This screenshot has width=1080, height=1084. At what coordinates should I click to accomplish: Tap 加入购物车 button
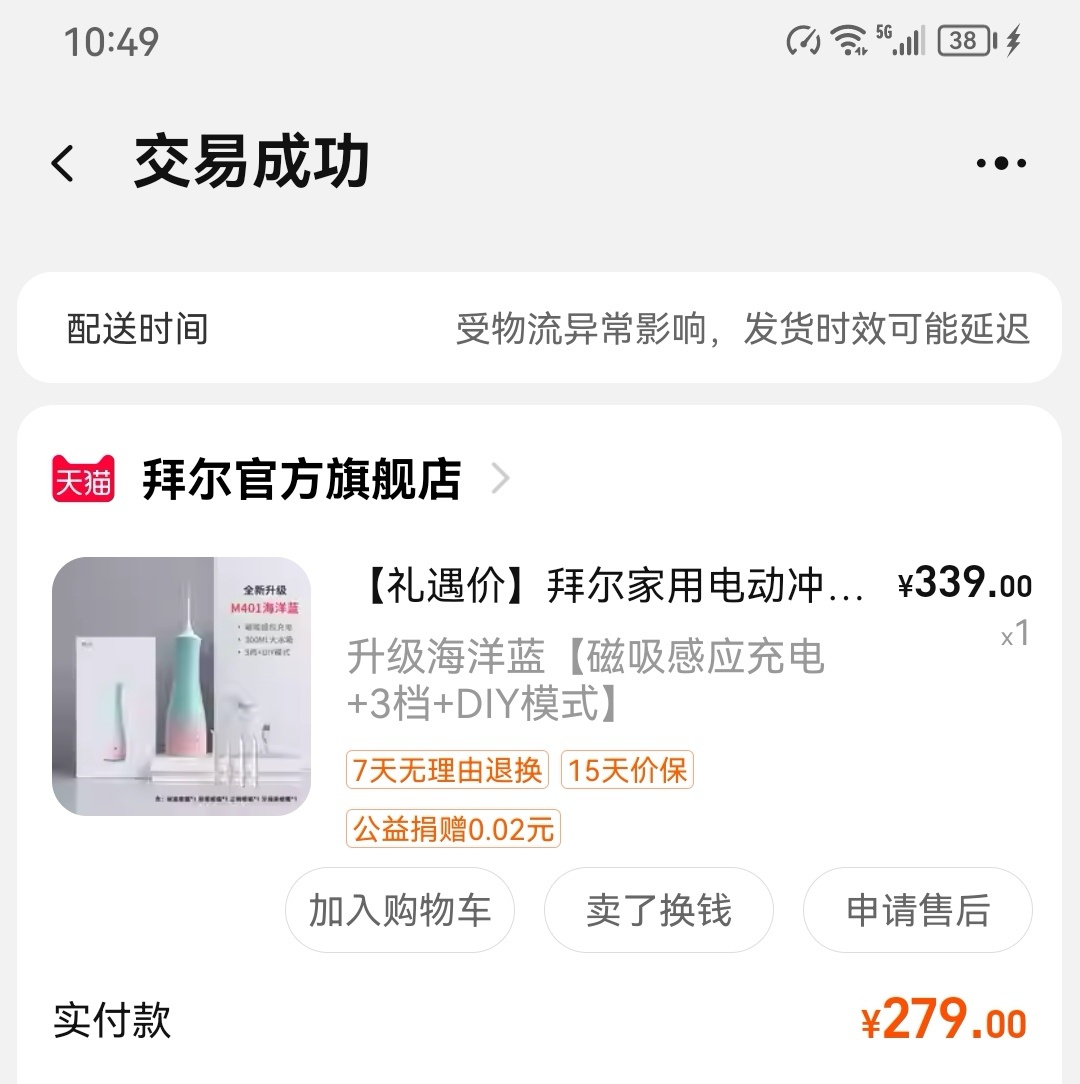tap(399, 911)
